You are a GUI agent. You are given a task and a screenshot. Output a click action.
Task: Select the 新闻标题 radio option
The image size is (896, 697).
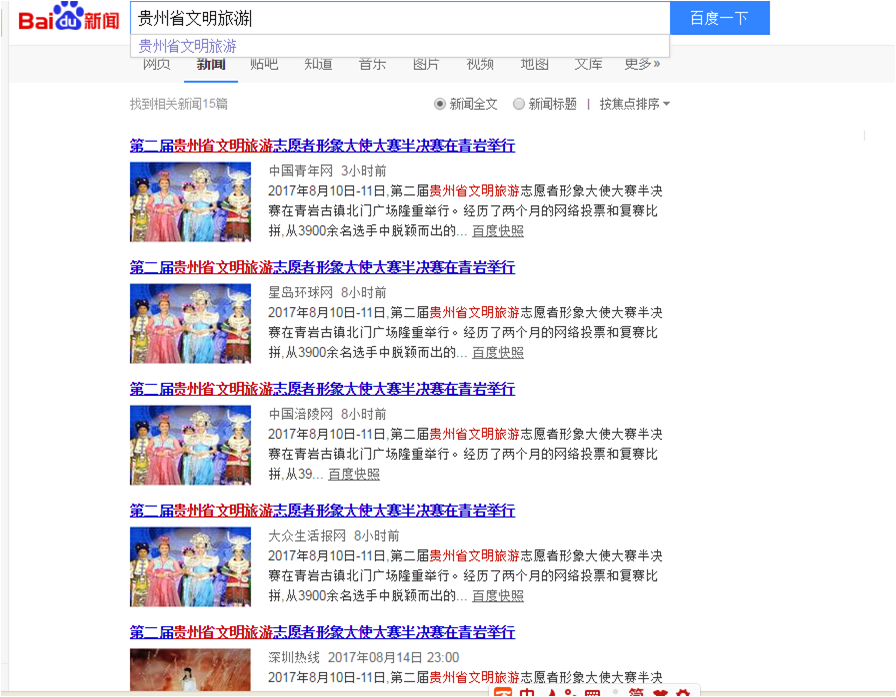click(519, 104)
